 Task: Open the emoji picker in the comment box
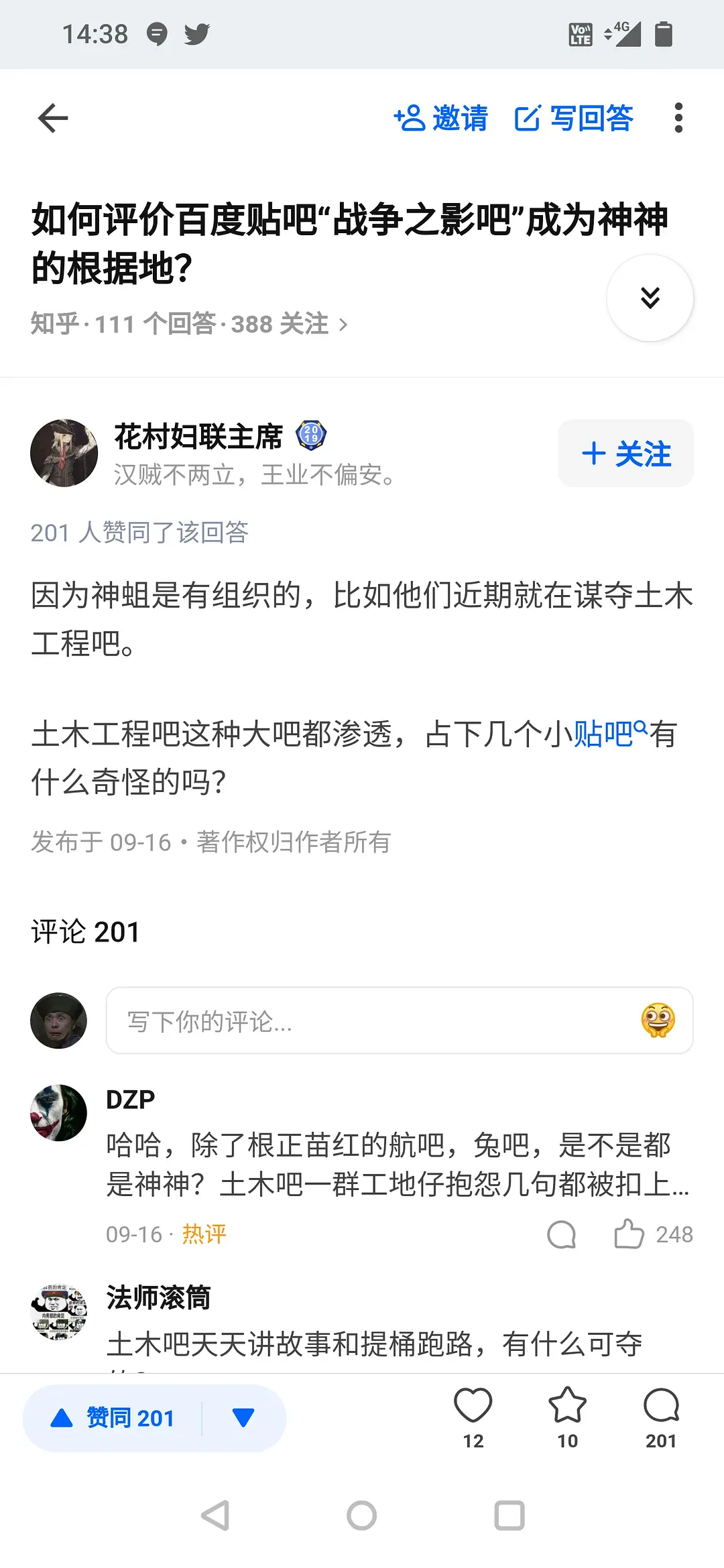(658, 1021)
